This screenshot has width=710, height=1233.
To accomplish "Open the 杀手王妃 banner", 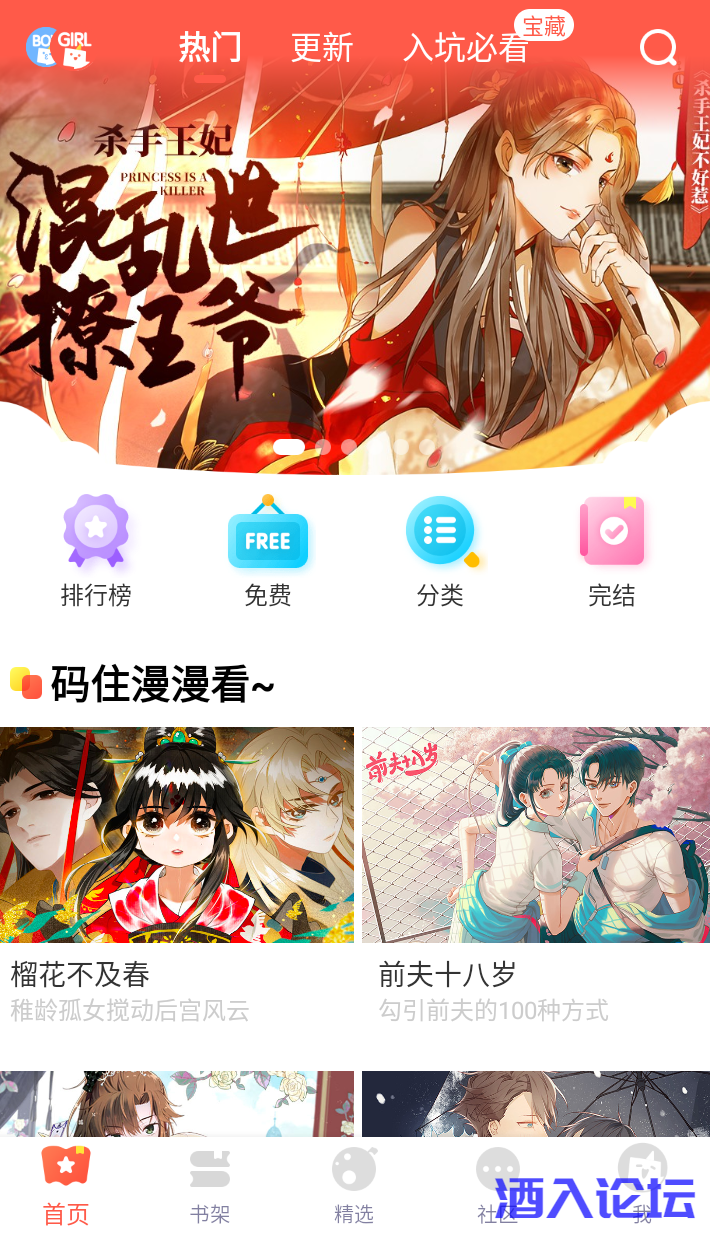I will pos(355,260).
